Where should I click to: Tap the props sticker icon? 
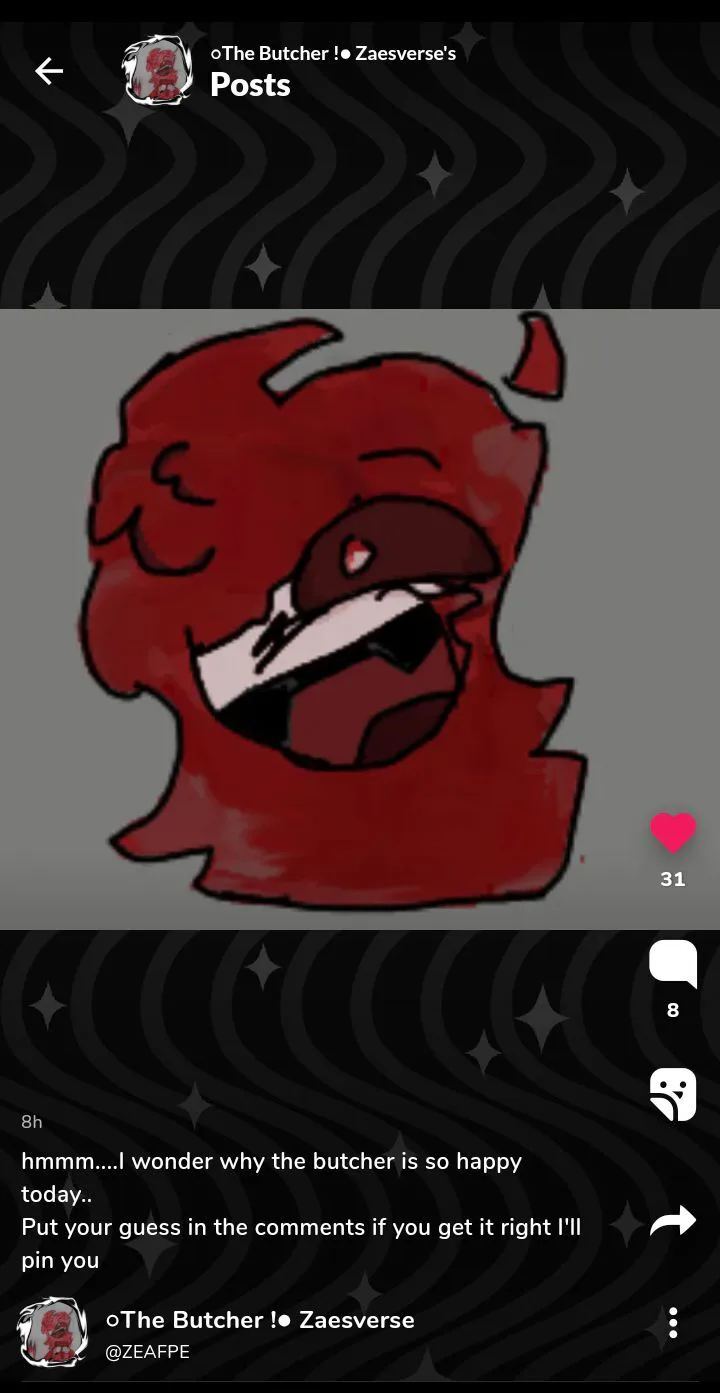tap(673, 1094)
